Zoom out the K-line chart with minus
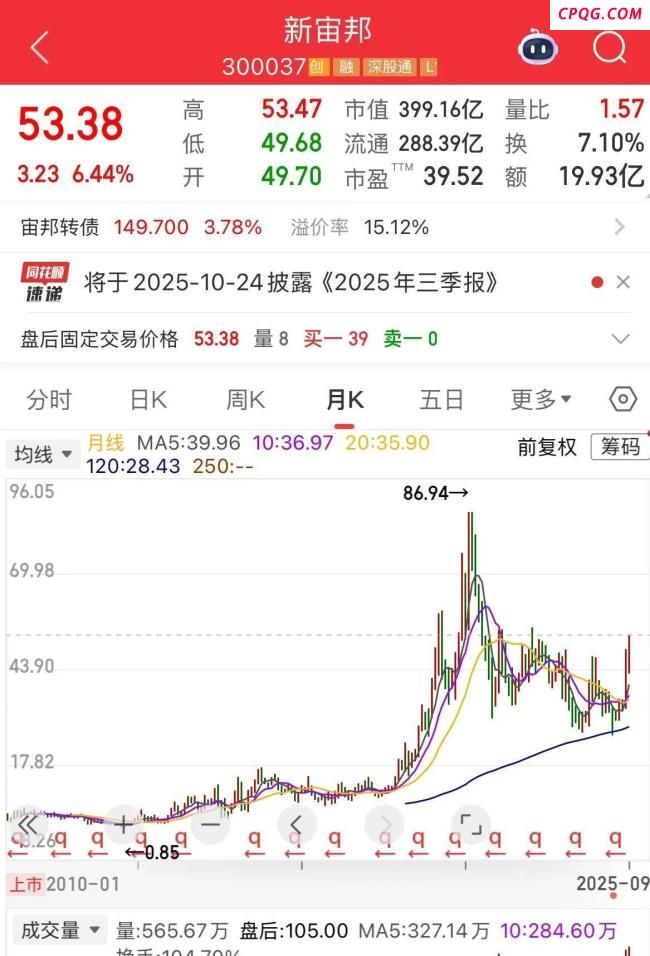 pyautogui.click(x=210, y=825)
